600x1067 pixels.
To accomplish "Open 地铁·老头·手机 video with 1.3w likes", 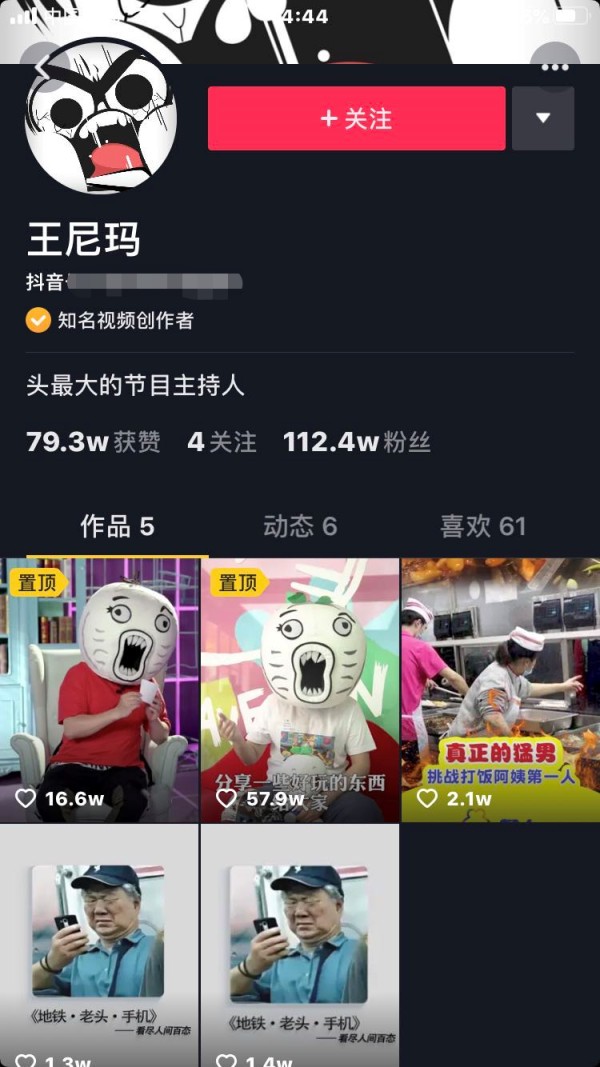I will [99, 945].
